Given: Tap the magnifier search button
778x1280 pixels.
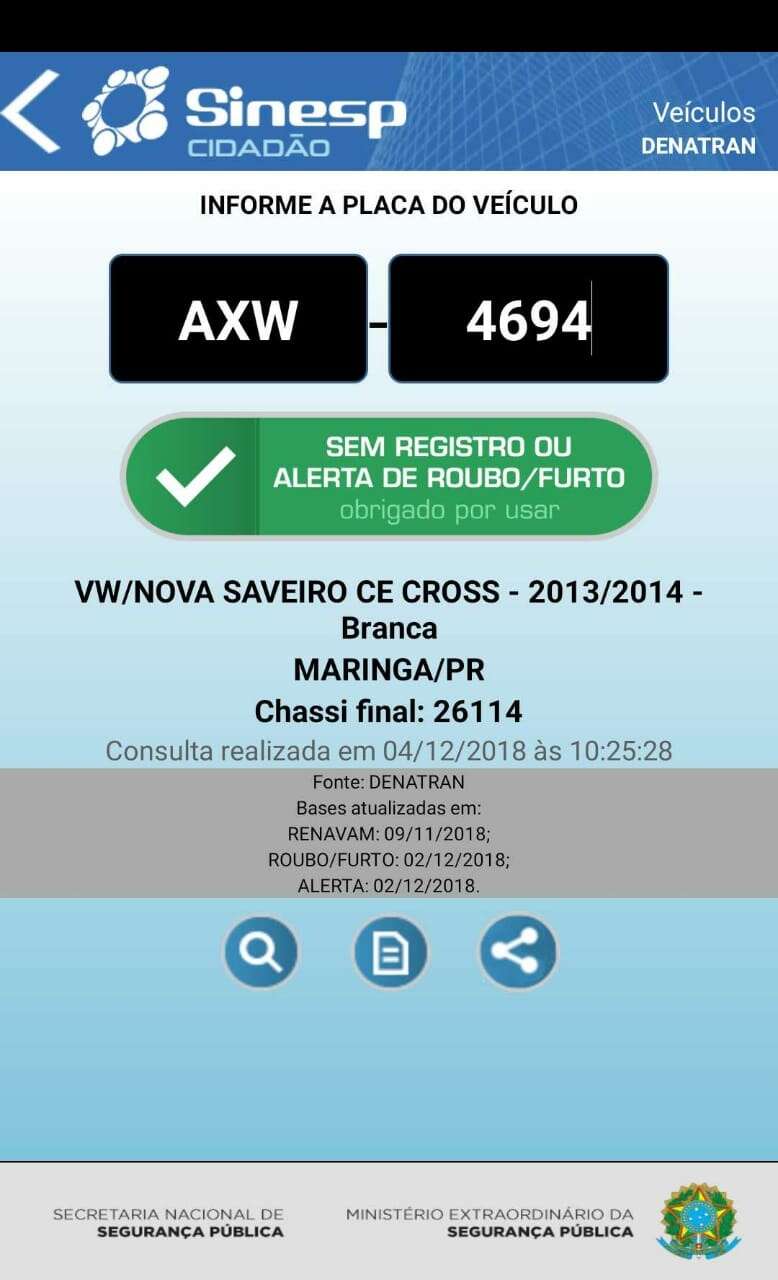Looking at the screenshot, I should (x=260, y=952).
